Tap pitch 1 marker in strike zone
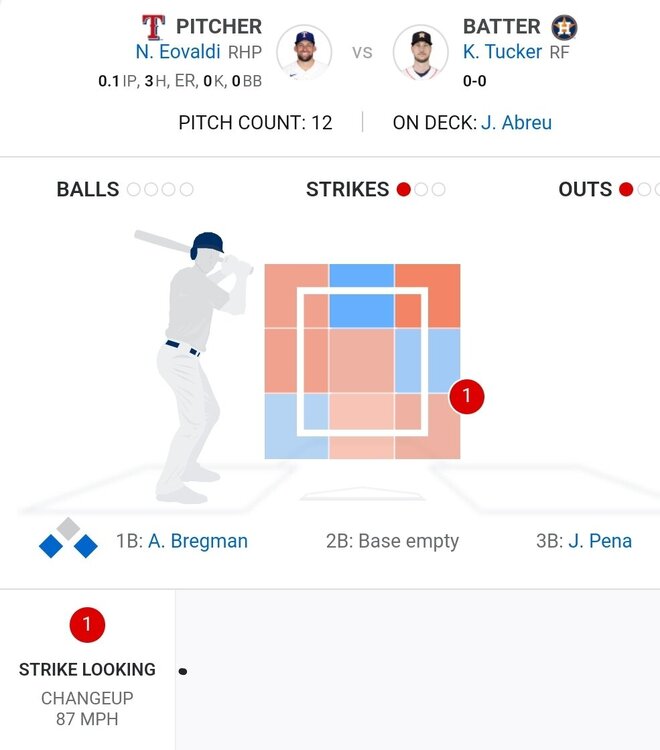This screenshot has height=750, width=660. coord(466,397)
